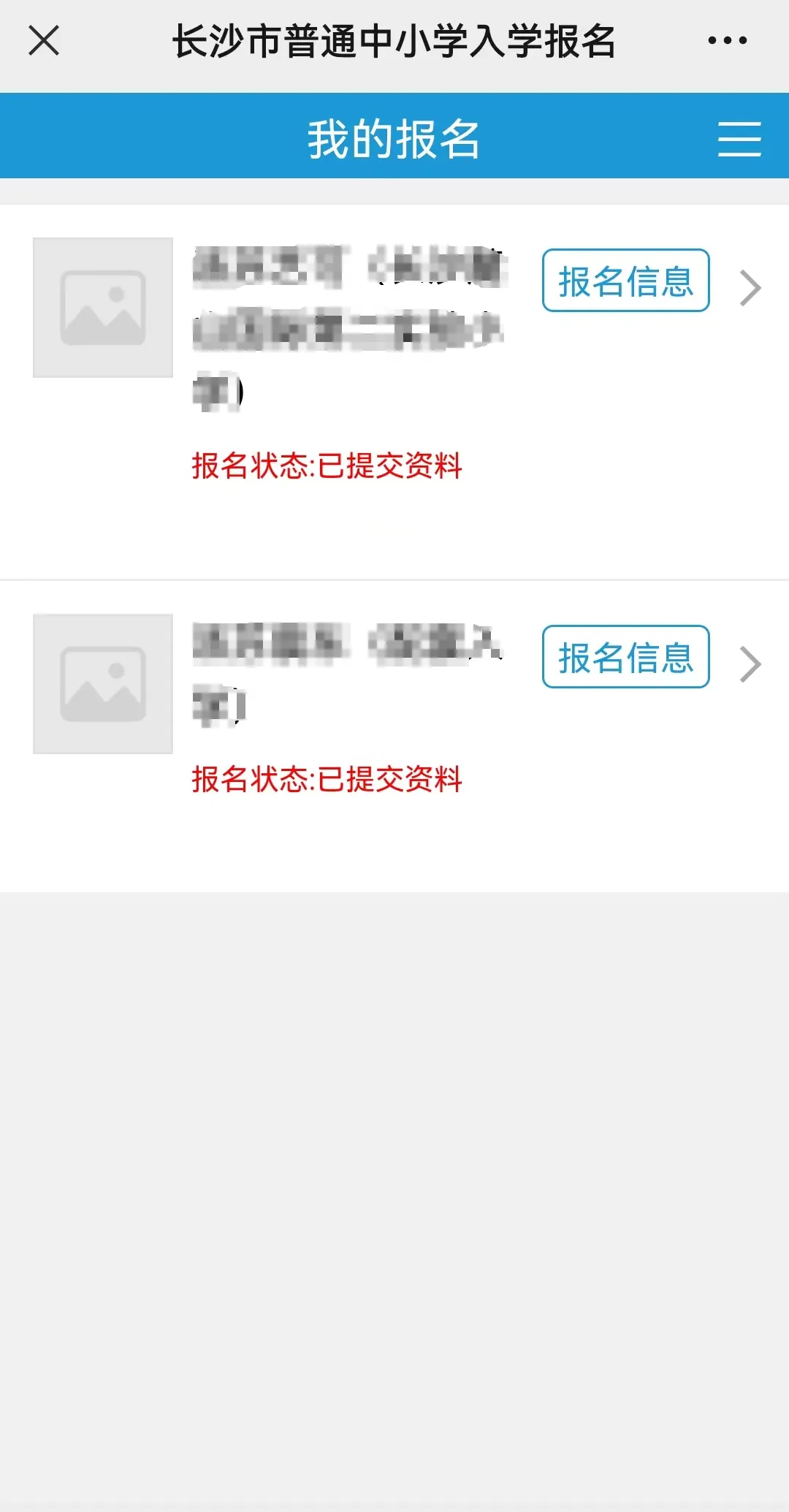Screen dimensions: 789x1512
Task: Open the hamburger menu in the blue header
Action: pyautogui.click(x=739, y=139)
